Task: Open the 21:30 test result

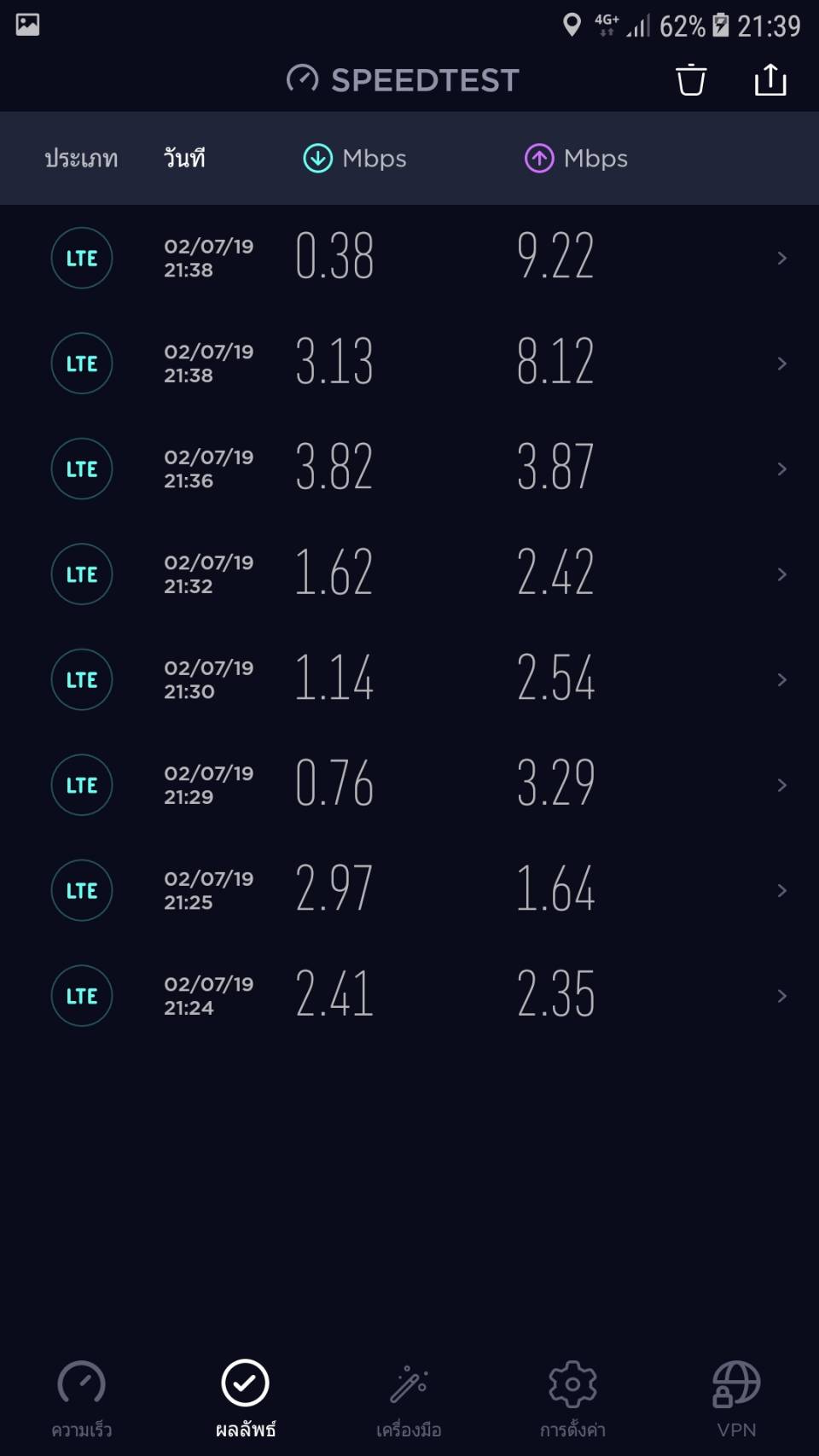Action: (x=409, y=679)
